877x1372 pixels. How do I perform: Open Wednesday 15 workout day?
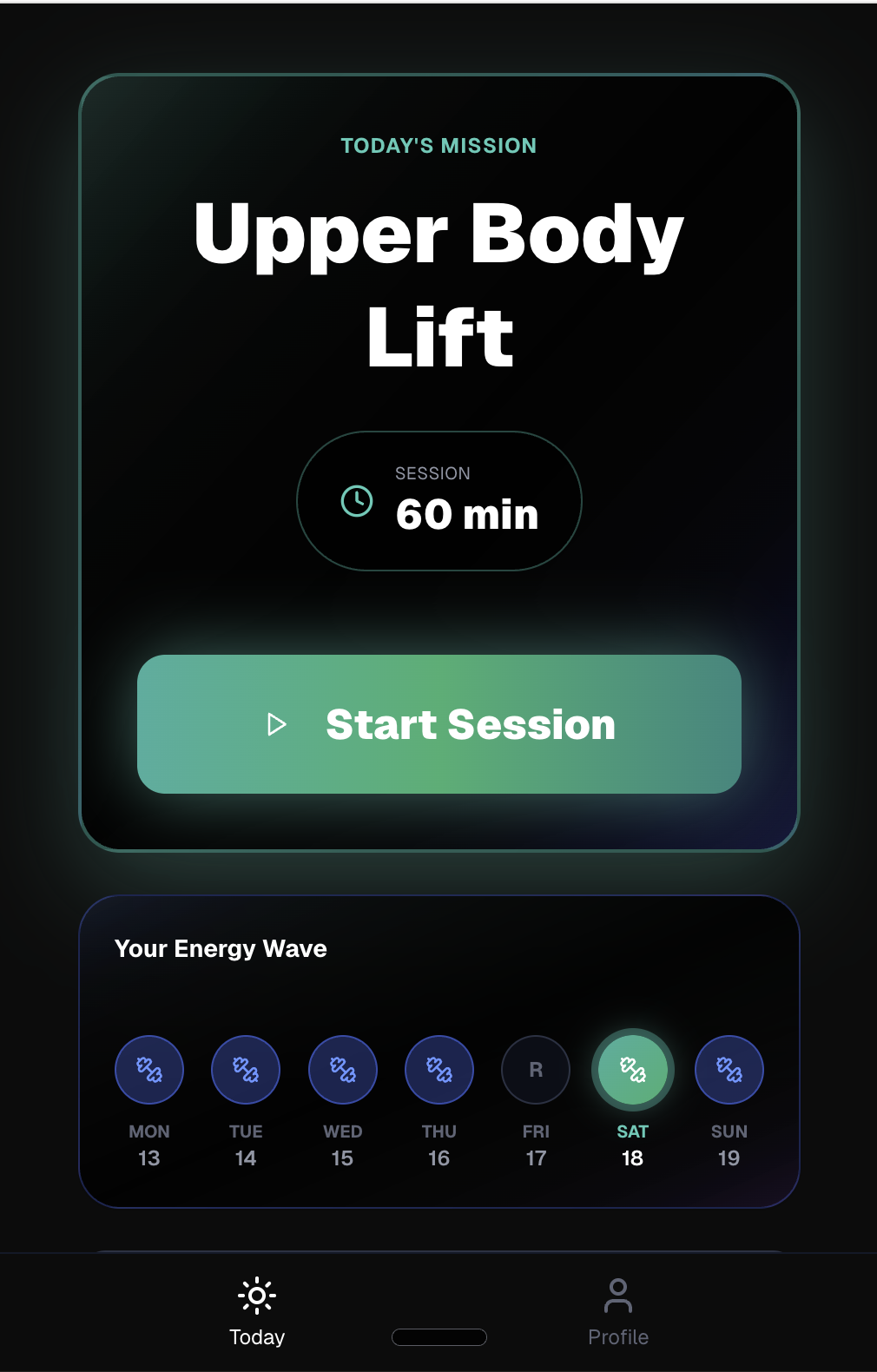(x=343, y=1070)
